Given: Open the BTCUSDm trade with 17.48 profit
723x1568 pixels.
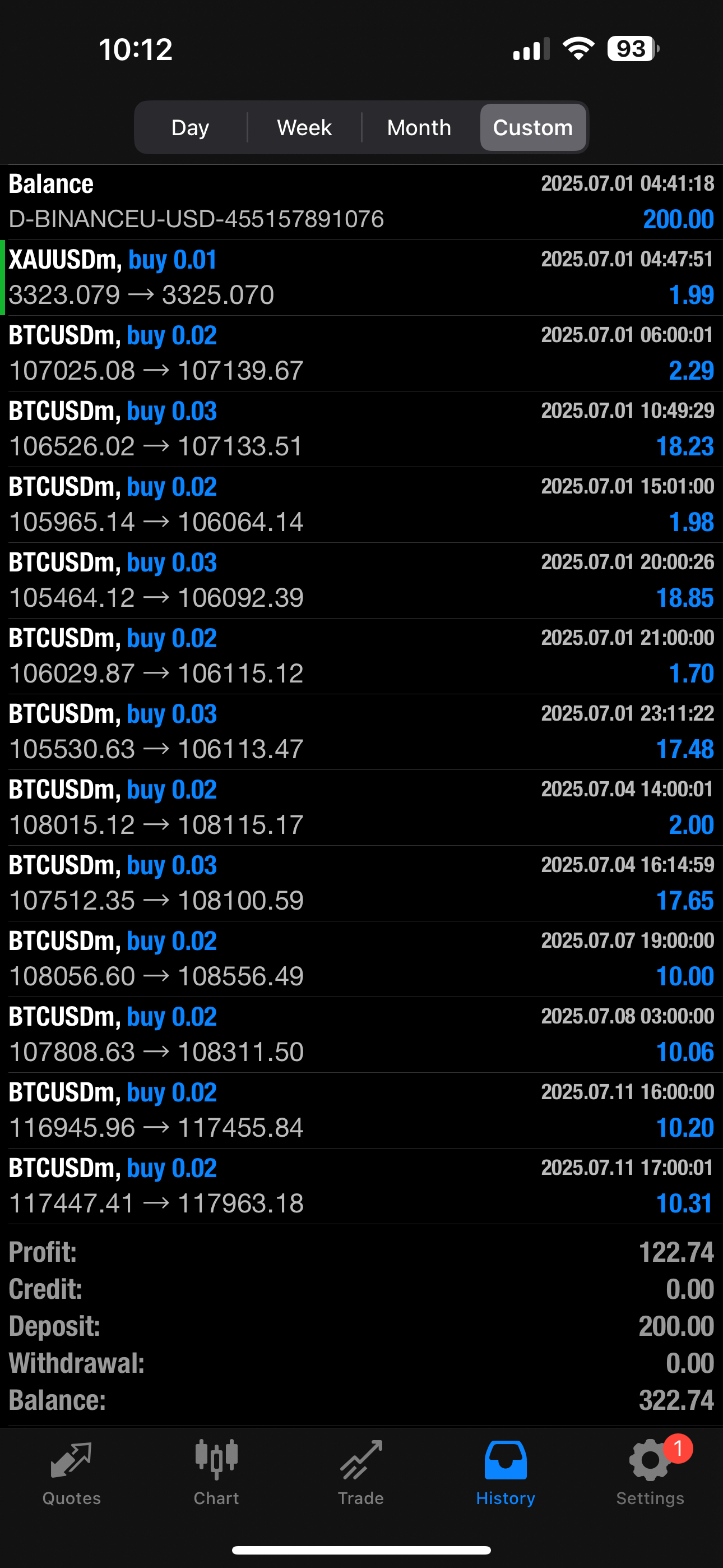Looking at the screenshot, I should click(361, 732).
